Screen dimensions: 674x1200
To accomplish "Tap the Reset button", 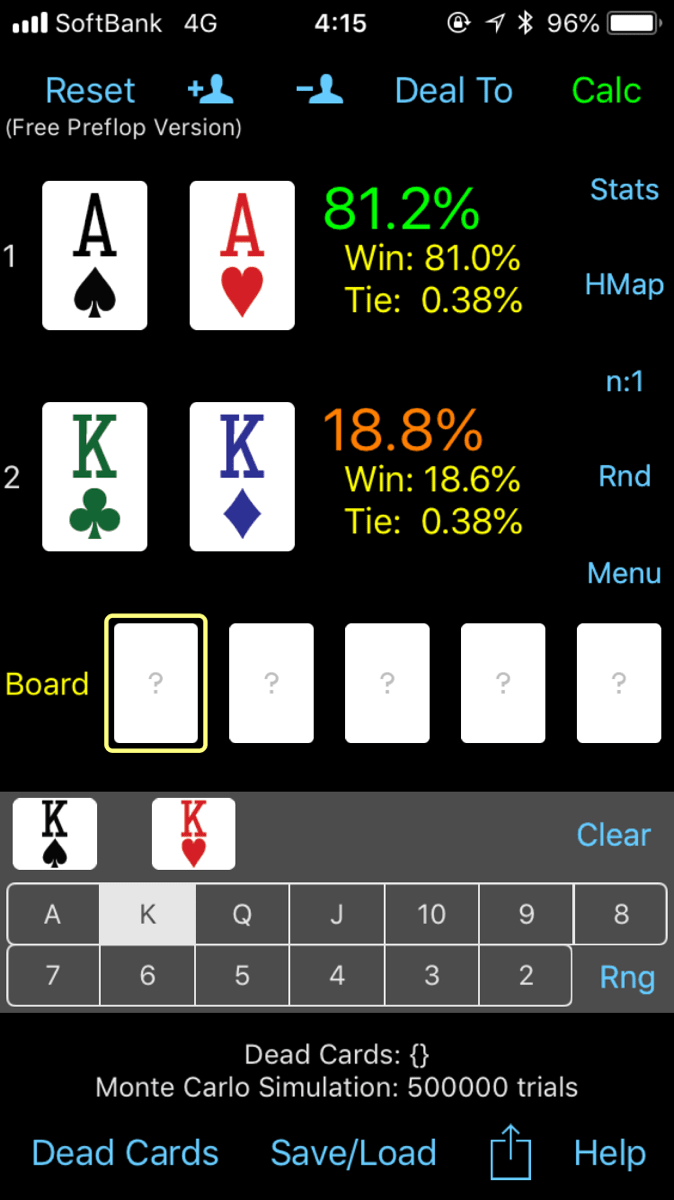I will click(x=90, y=91).
